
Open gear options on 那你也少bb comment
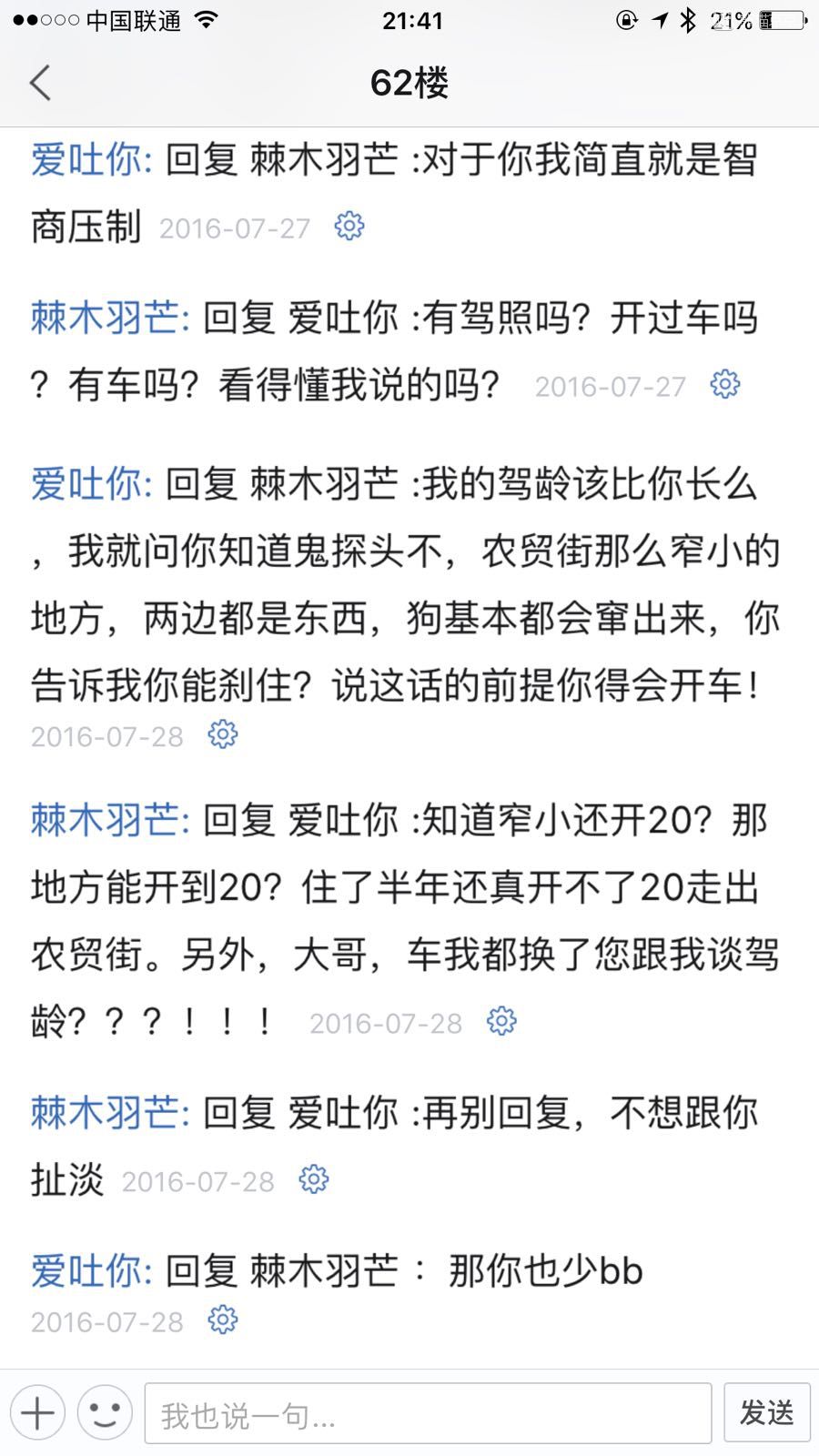tap(223, 1319)
